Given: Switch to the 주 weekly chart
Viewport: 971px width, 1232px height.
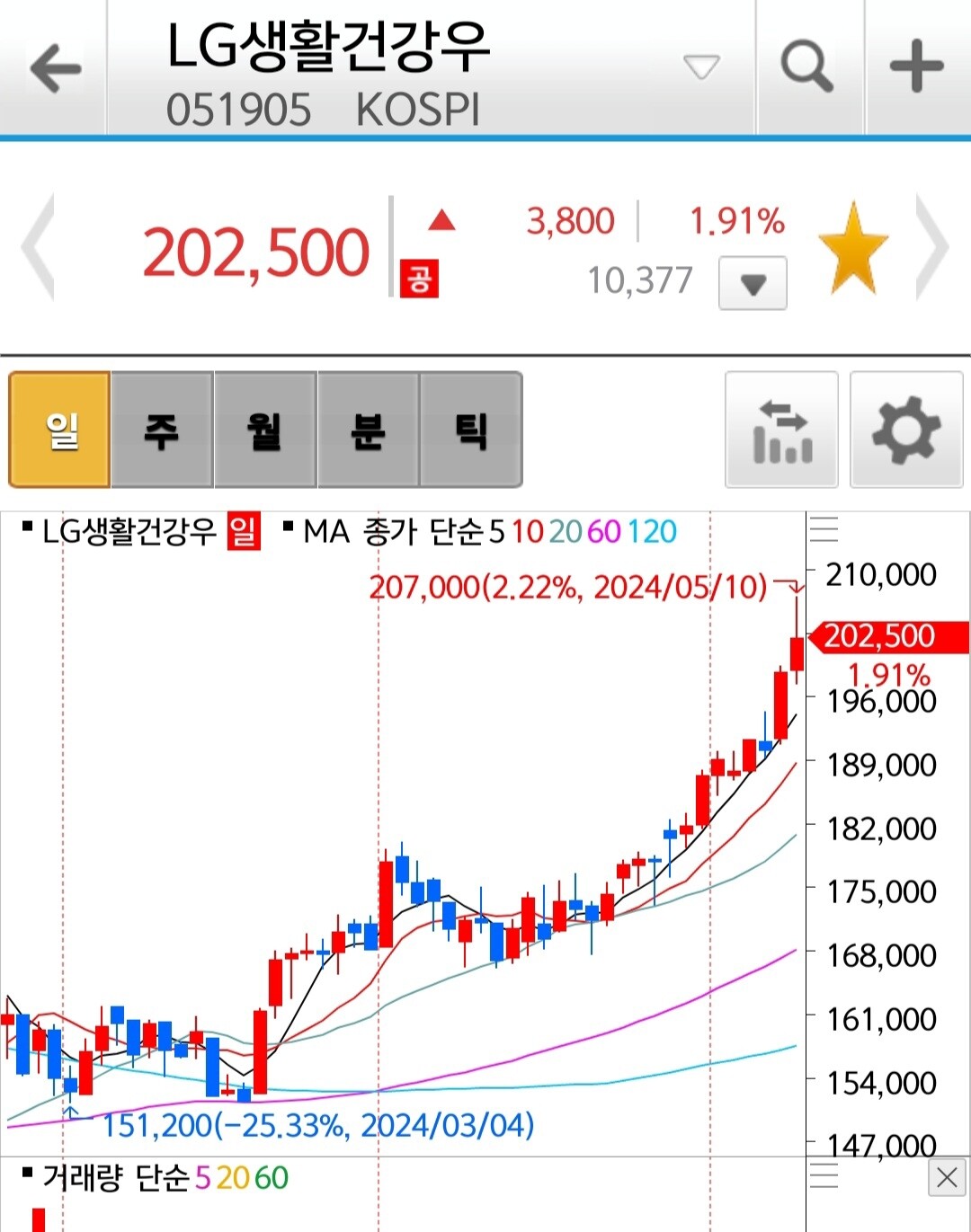Looking at the screenshot, I should [x=162, y=430].
